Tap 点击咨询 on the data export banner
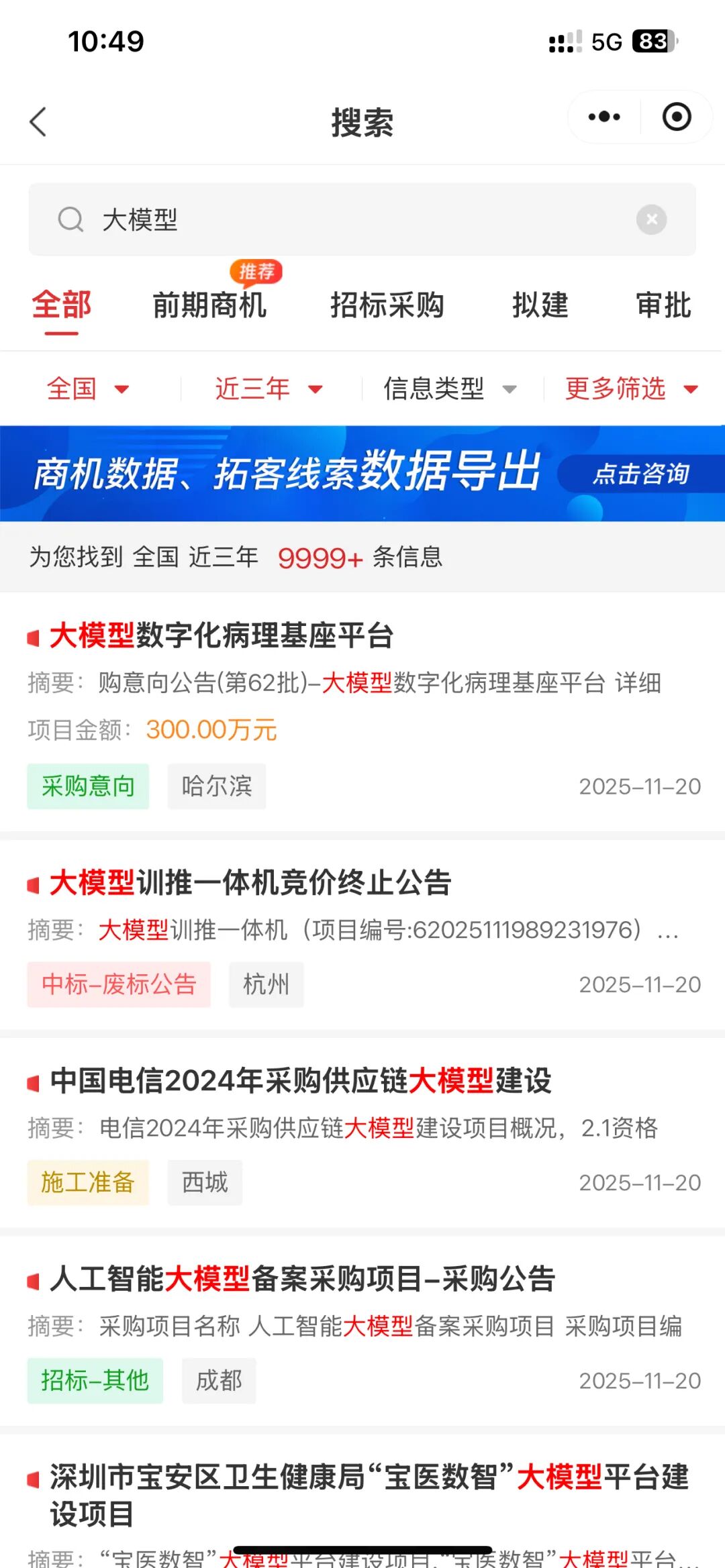725x1568 pixels. click(x=641, y=474)
